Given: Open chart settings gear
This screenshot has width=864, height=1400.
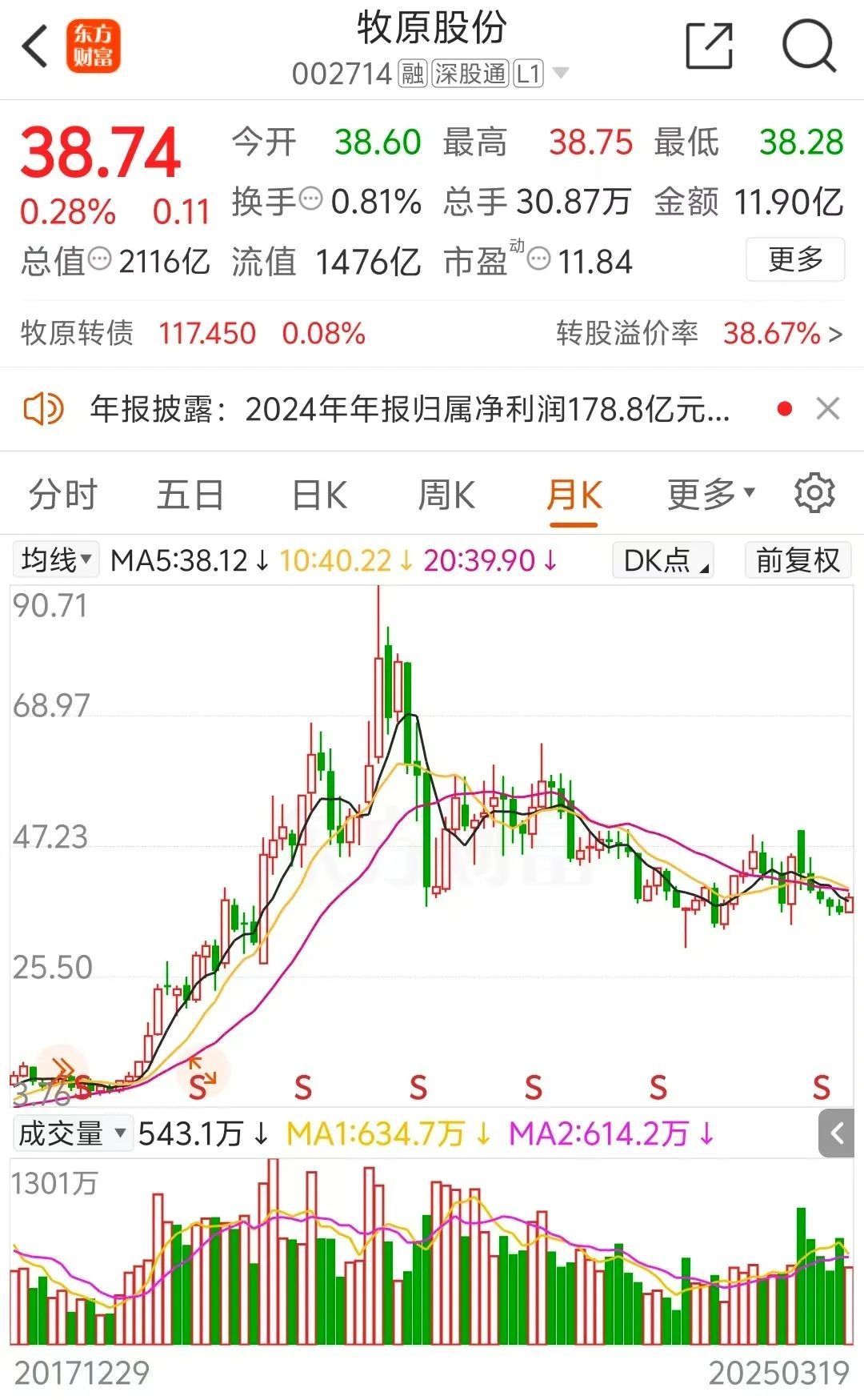Looking at the screenshot, I should coord(814,493).
